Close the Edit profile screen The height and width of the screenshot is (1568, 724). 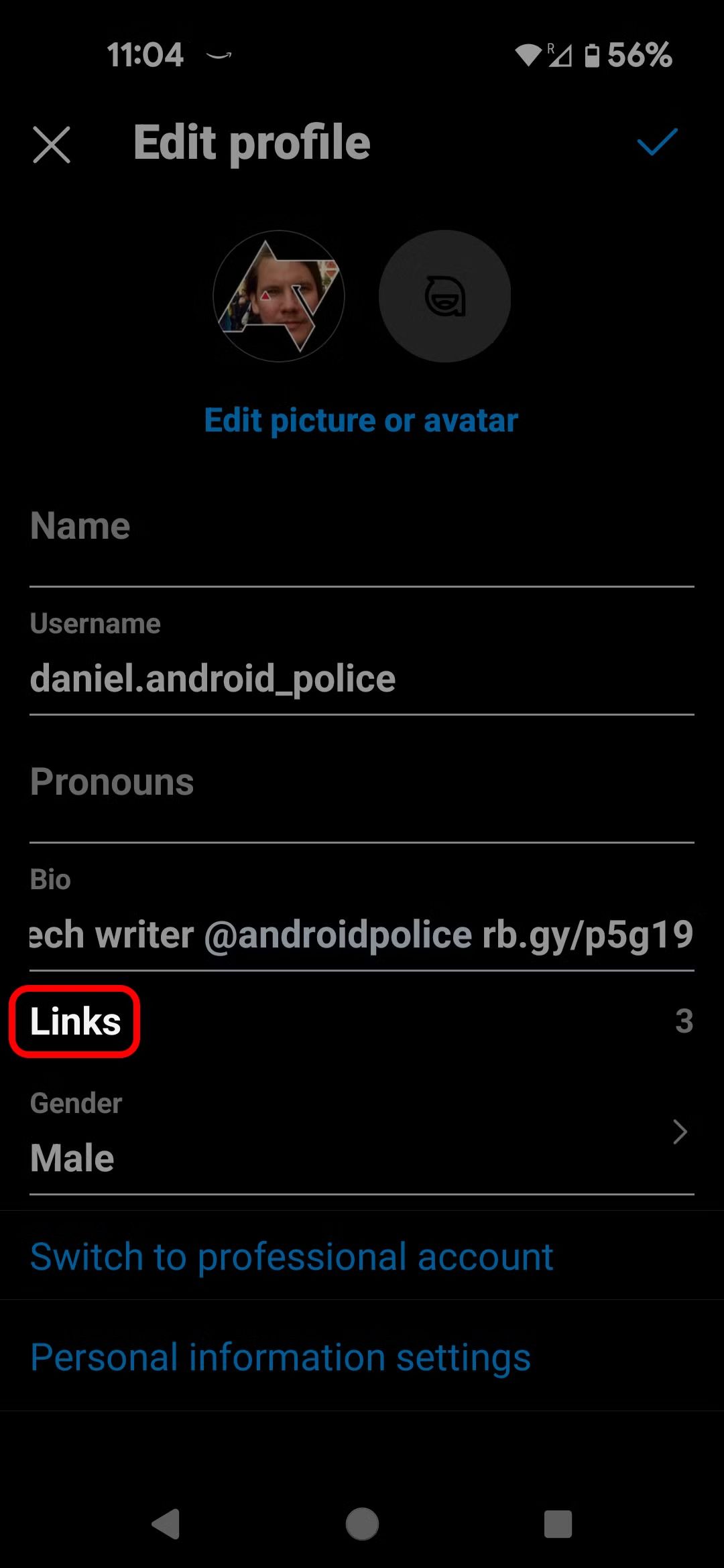pyautogui.click(x=52, y=144)
